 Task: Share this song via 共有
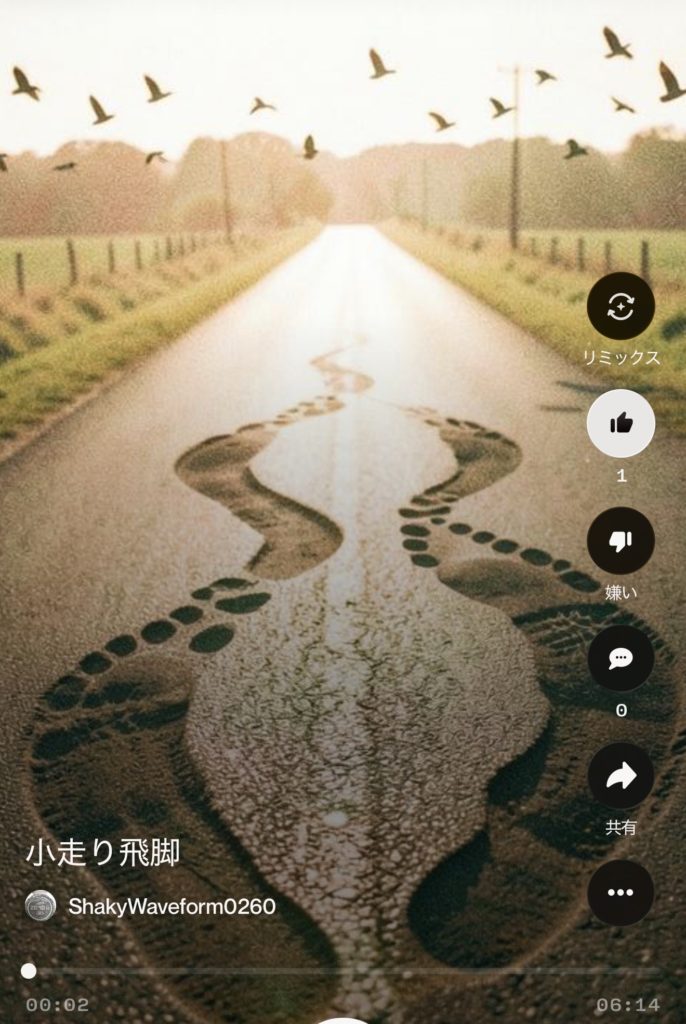pos(621,776)
